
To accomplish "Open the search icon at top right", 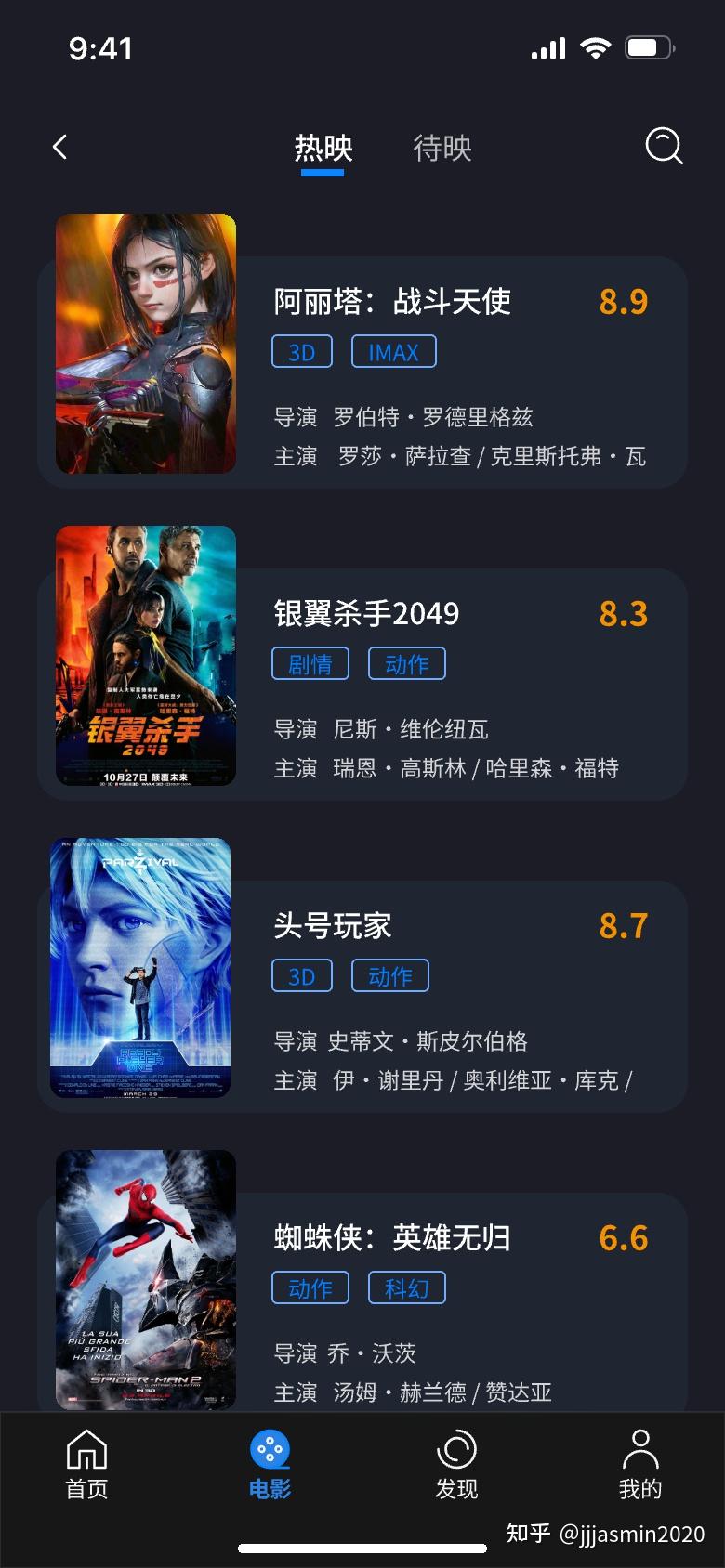I will [x=664, y=147].
